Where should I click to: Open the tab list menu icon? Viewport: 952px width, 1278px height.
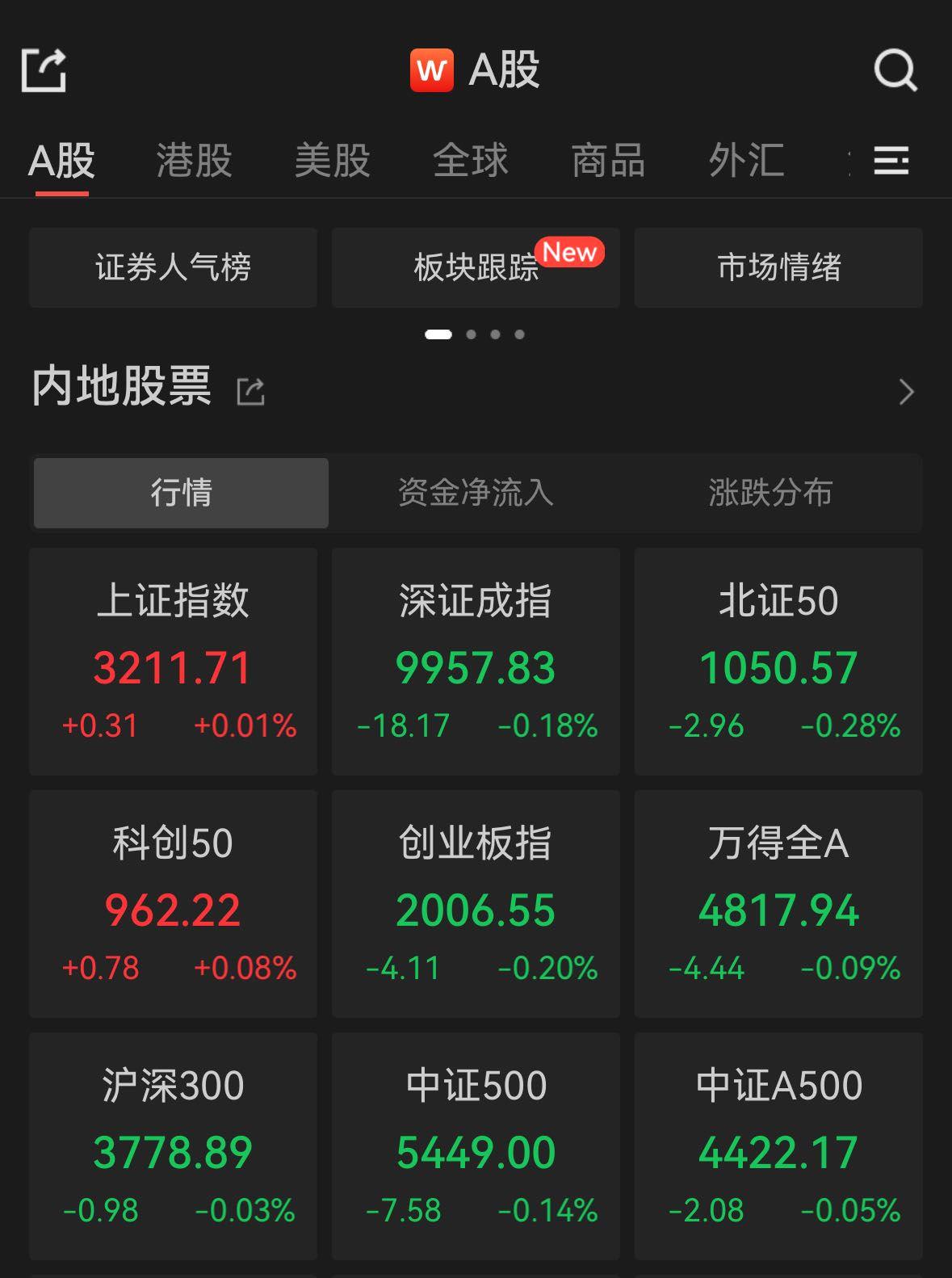[x=891, y=161]
